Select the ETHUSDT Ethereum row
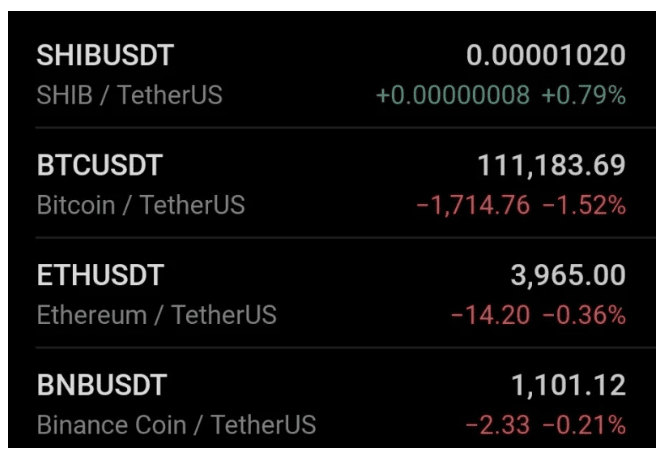Image resolution: width=667 pixels, height=457 pixels. point(332,293)
